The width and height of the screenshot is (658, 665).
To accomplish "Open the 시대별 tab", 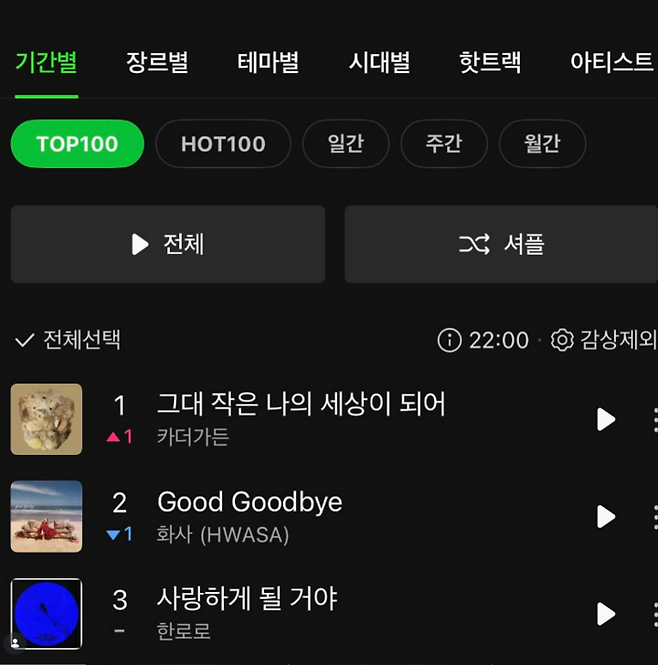I will click(x=379, y=62).
